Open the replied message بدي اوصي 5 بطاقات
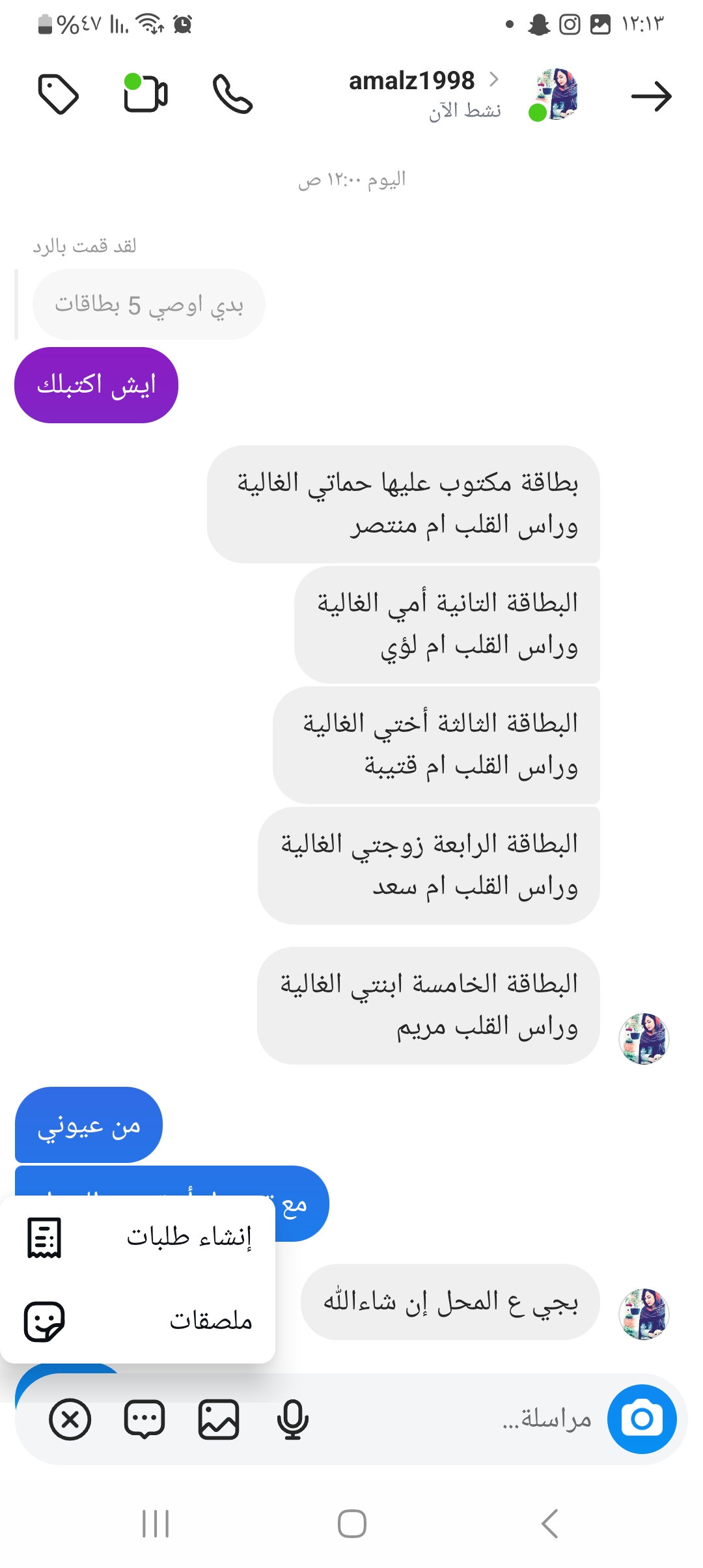Screen dimensions: 703x1568 pos(149,305)
